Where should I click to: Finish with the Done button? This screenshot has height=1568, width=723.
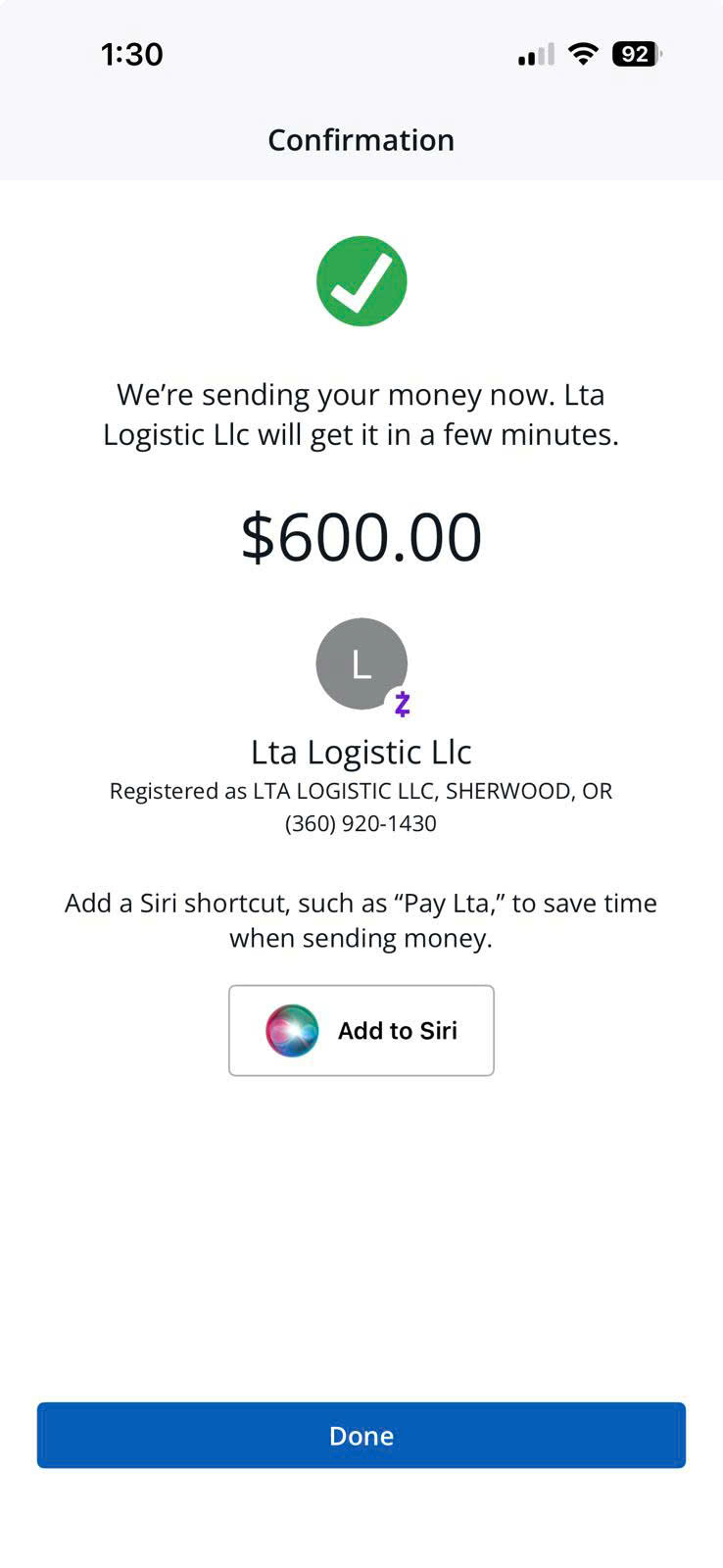(x=361, y=1435)
